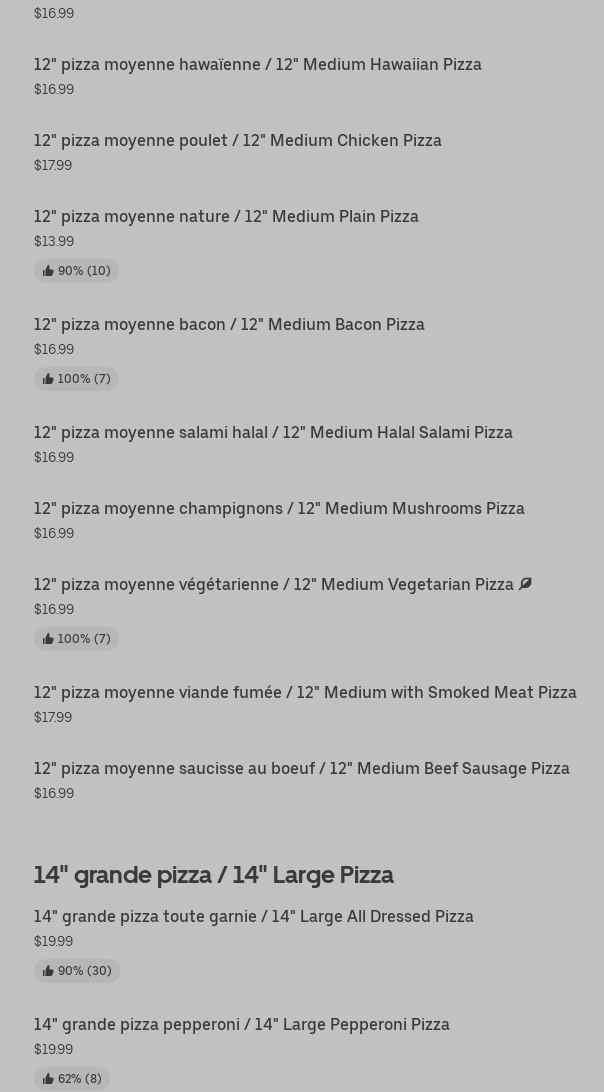Choose the 12" Medium Bacon Pizza

click(229, 325)
